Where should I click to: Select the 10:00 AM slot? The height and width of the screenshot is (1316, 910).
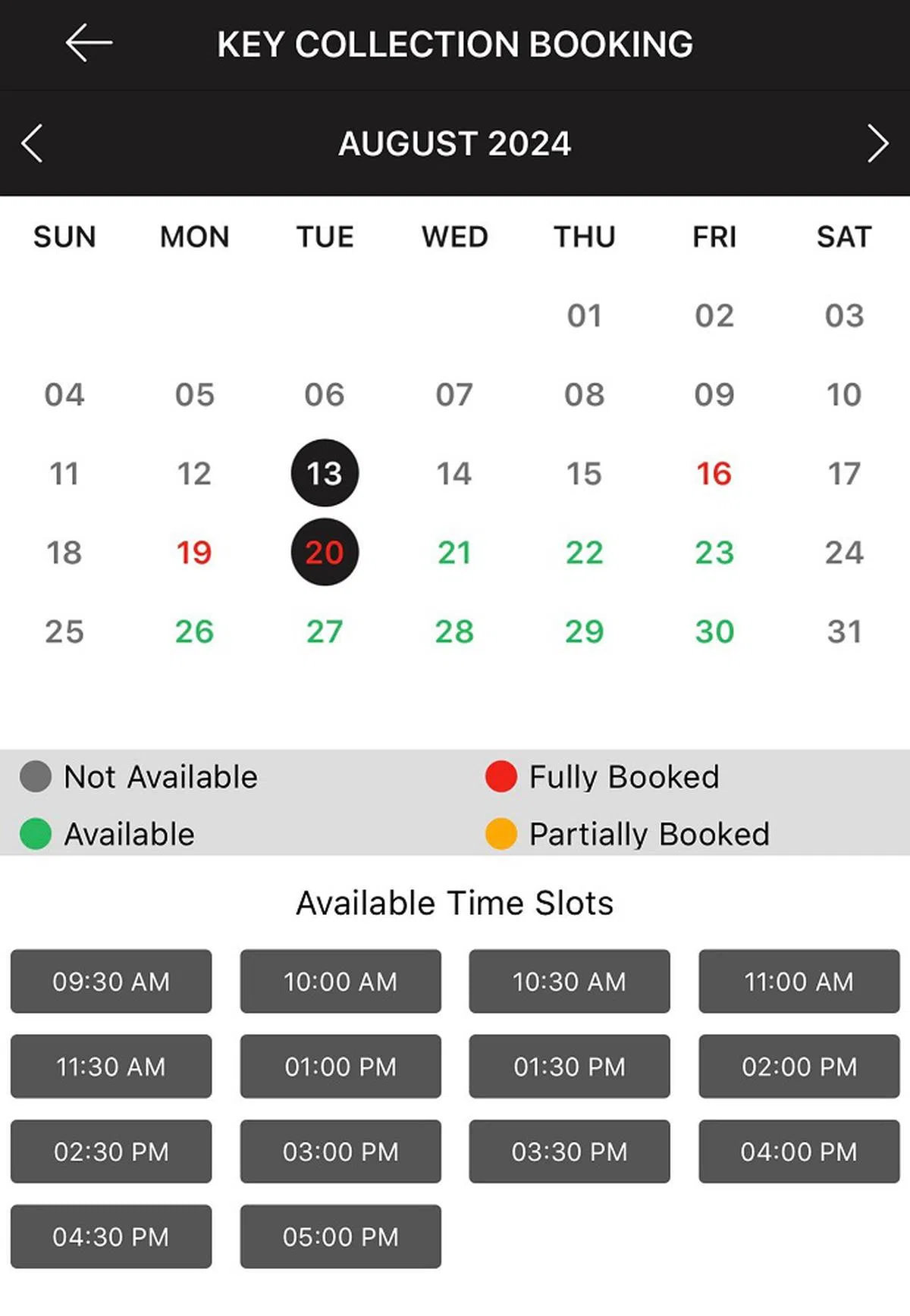tap(340, 981)
